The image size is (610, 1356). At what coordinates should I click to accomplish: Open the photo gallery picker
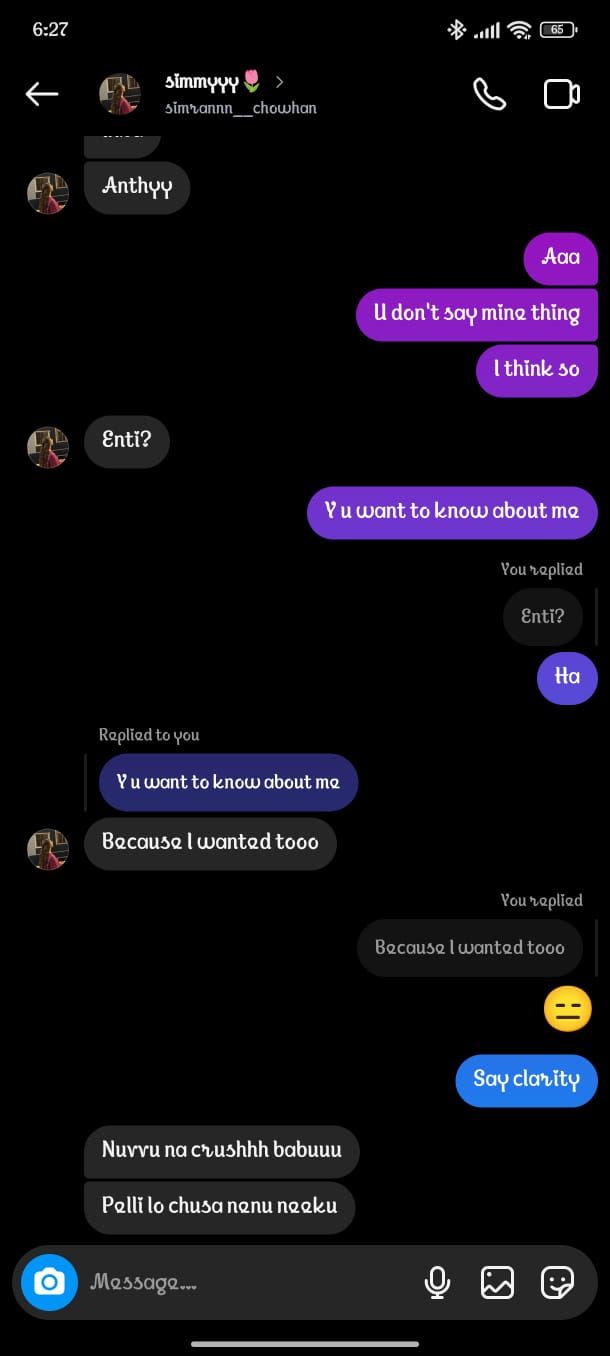pyautogui.click(x=497, y=1282)
